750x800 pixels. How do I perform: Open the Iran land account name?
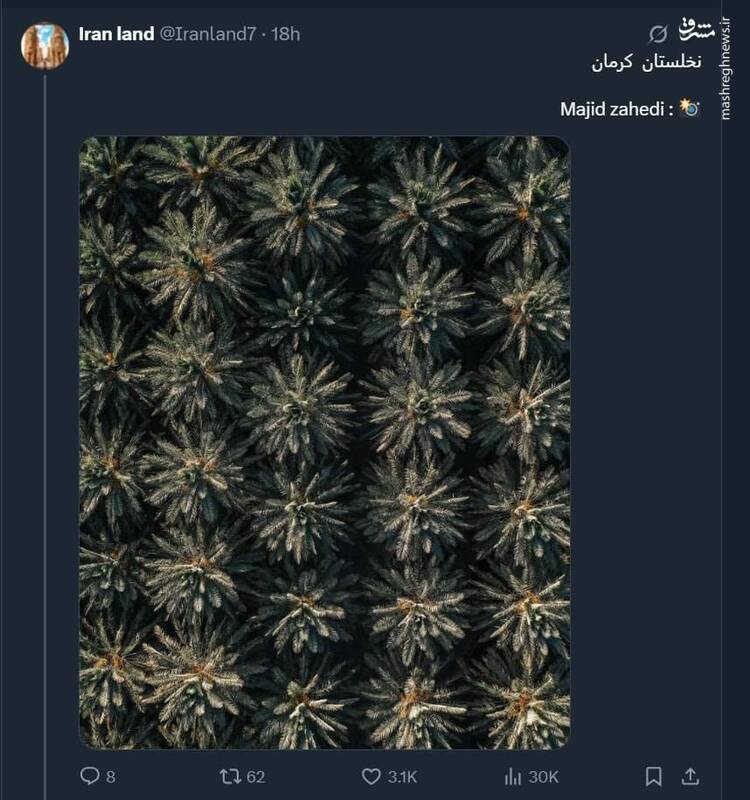click(115, 34)
